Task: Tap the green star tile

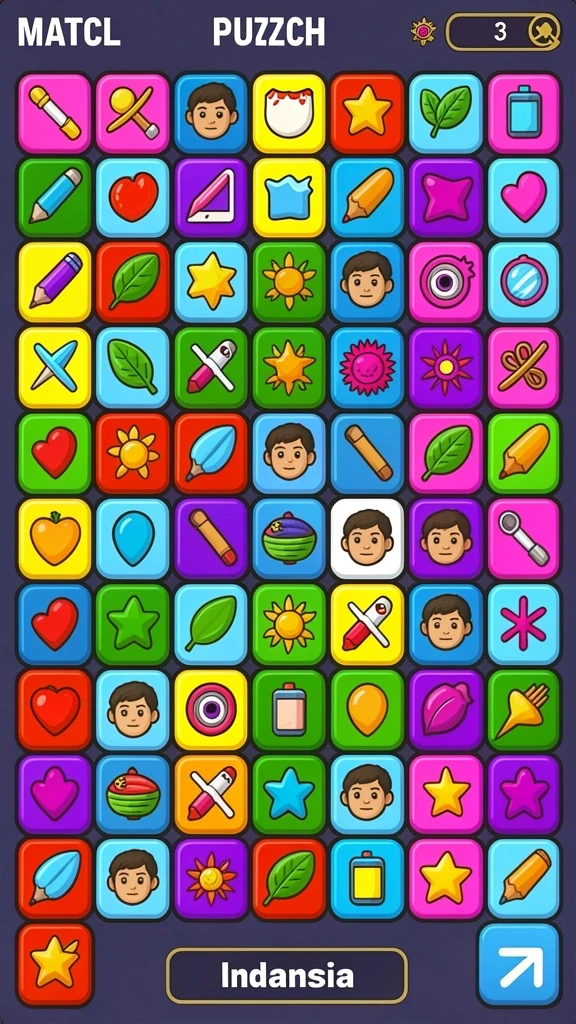Action: (x=133, y=624)
